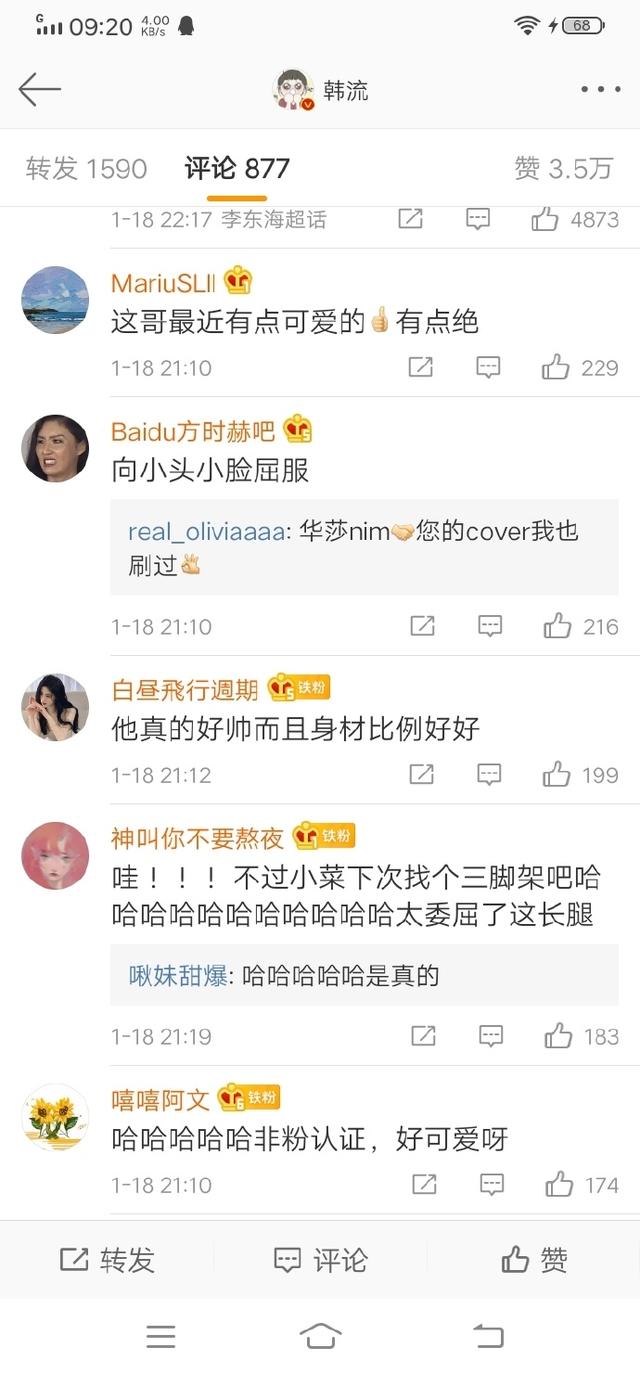Go to the system home screen

tap(320, 1336)
